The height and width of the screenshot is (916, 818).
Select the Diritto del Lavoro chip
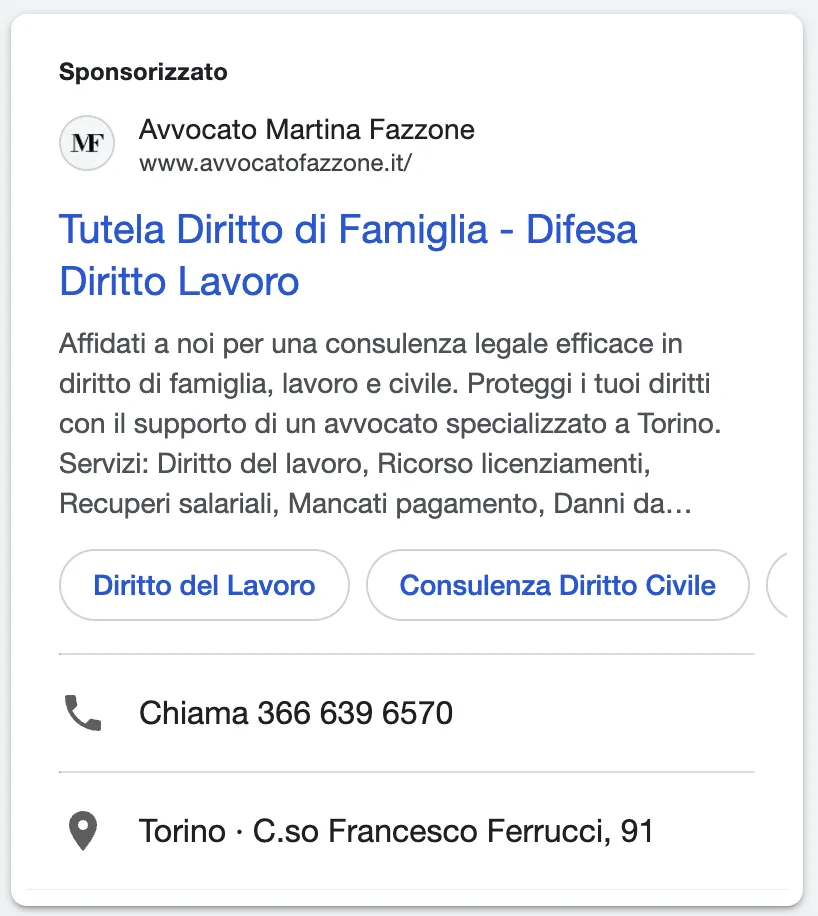pyautogui.click(x=204, y=585)
